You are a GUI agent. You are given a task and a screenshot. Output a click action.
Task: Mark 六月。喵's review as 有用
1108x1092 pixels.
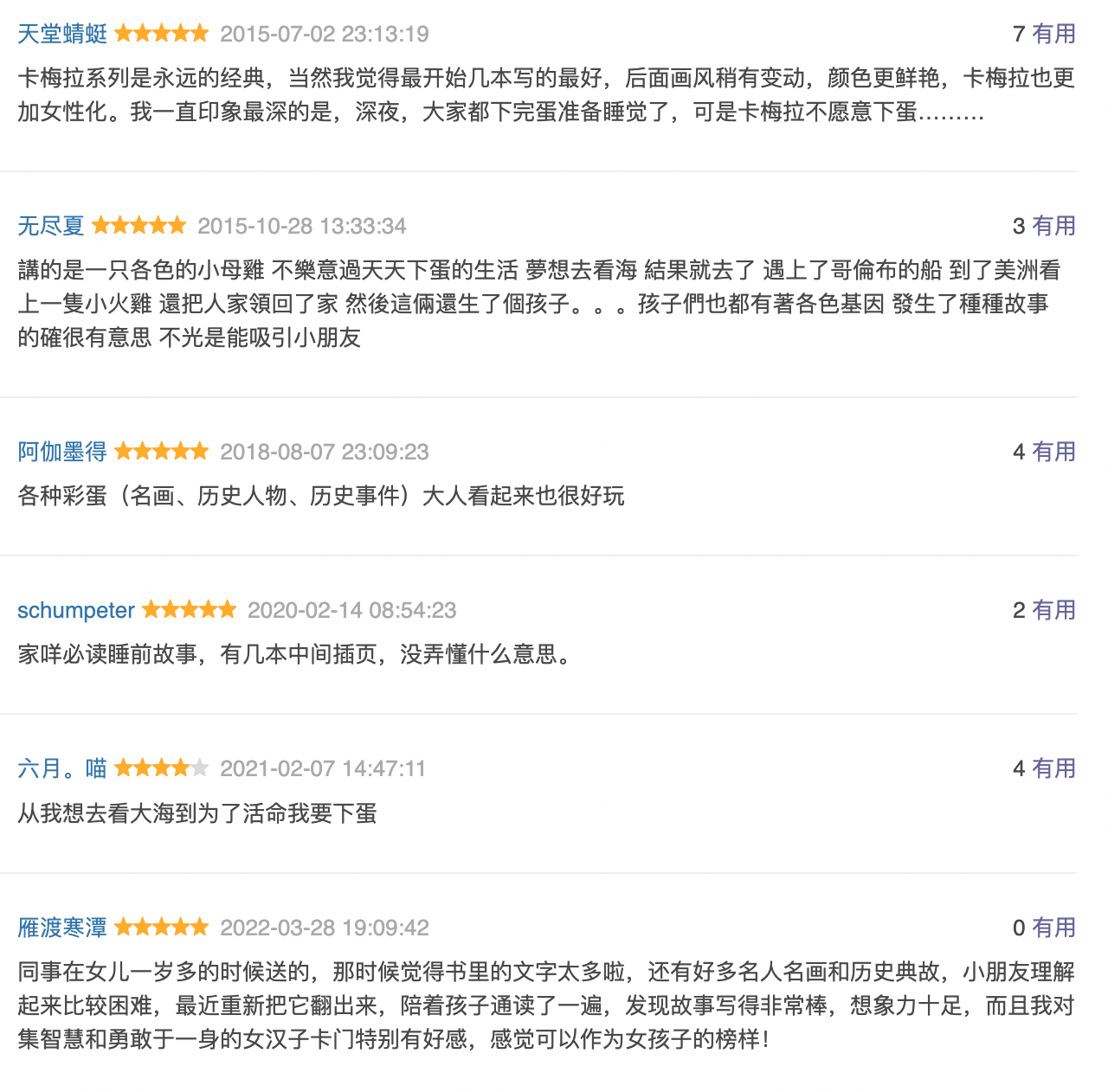point(1053,768)
